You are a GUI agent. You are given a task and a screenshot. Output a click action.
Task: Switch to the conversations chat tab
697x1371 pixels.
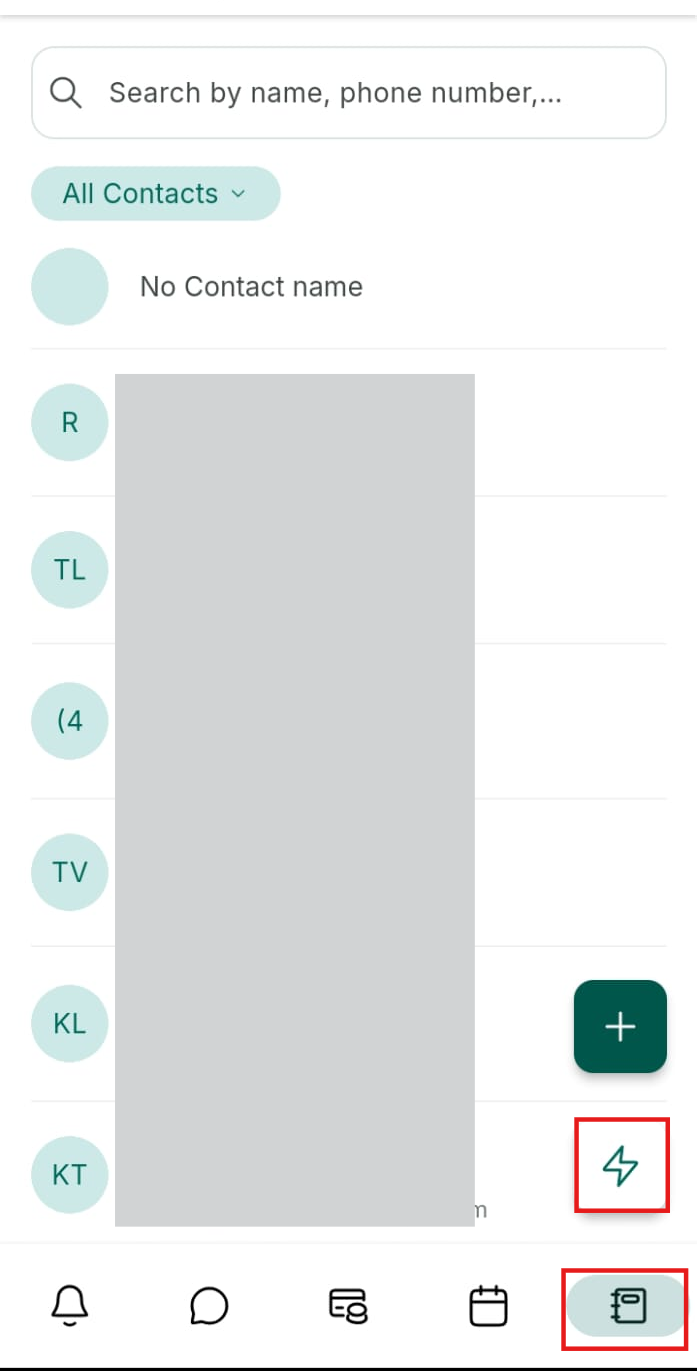(209, 1305)
